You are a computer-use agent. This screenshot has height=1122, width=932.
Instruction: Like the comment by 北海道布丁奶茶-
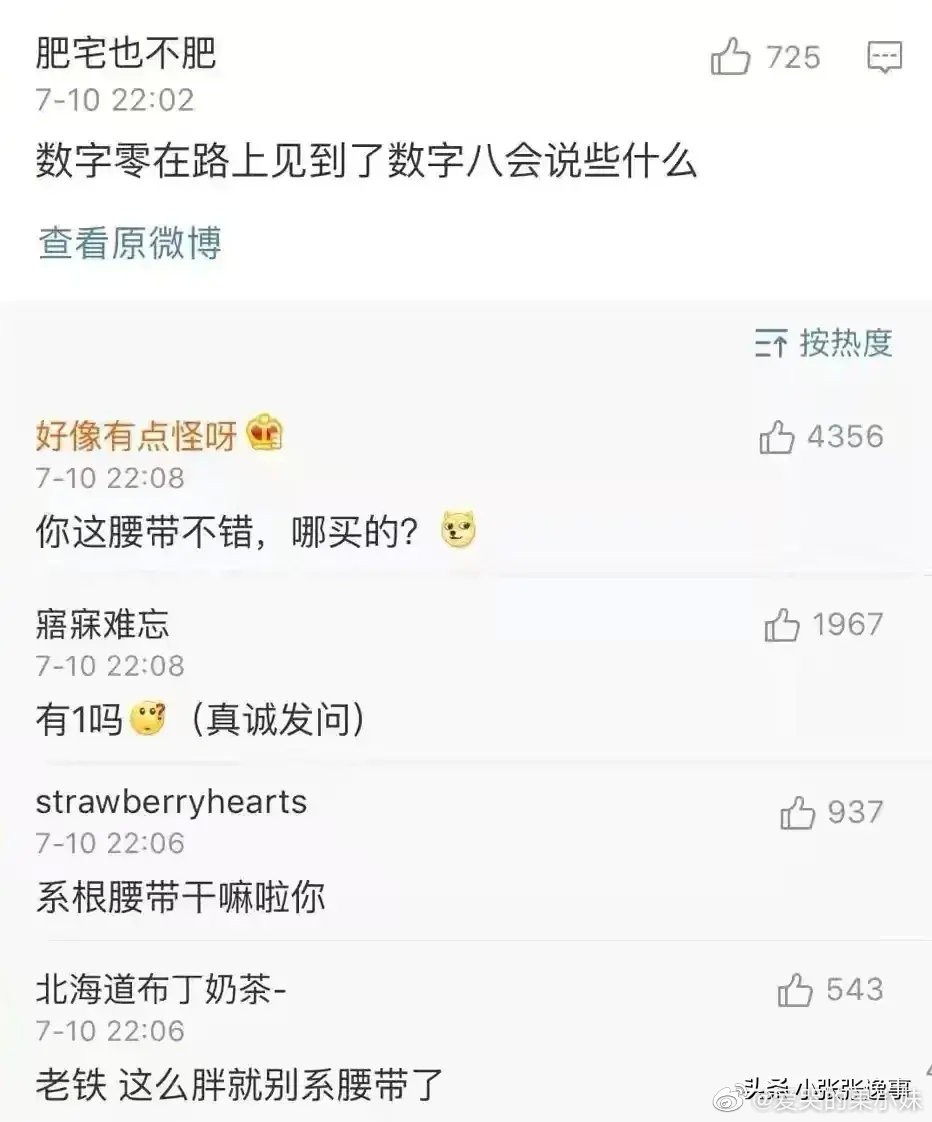795,991
